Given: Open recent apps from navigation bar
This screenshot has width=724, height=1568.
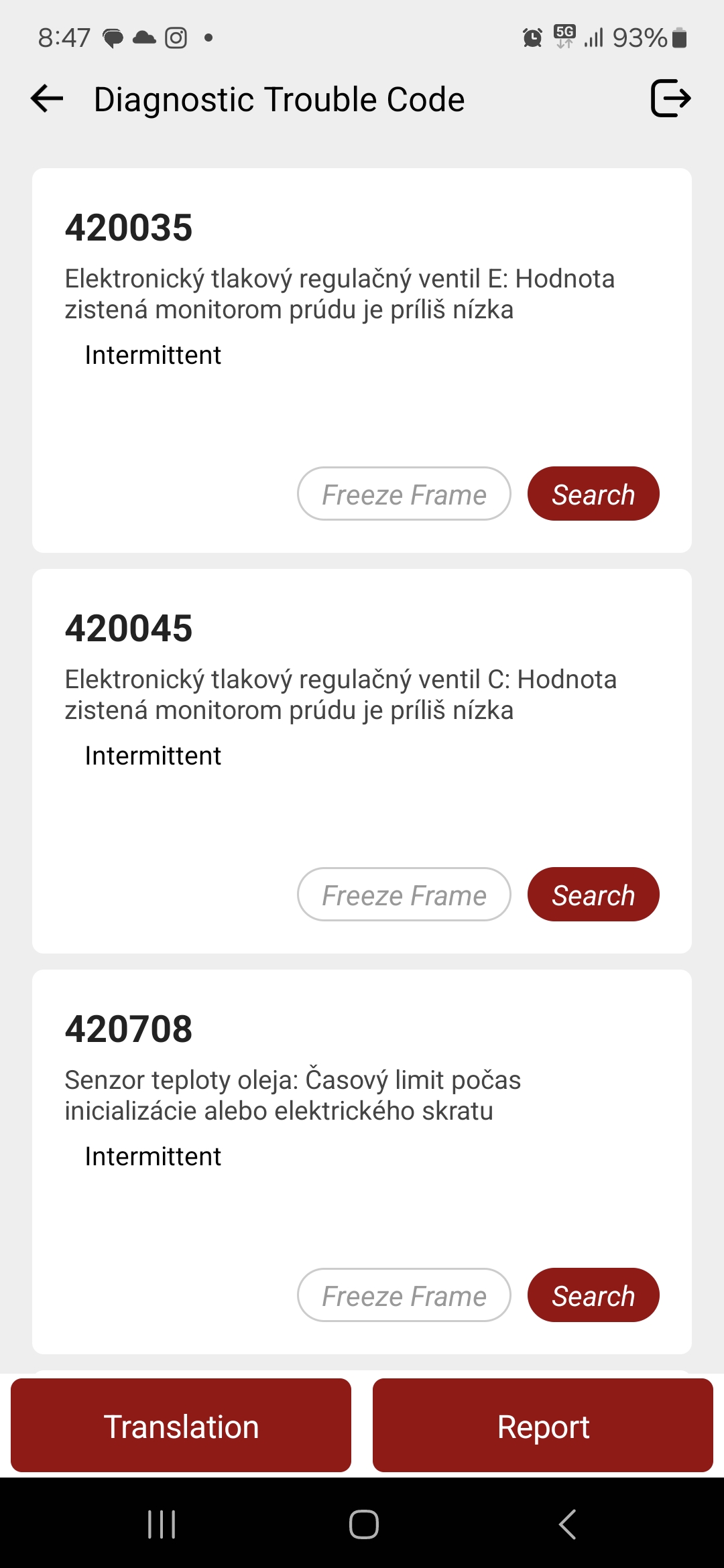Looking at the screenshot, I should [162, 1524].
